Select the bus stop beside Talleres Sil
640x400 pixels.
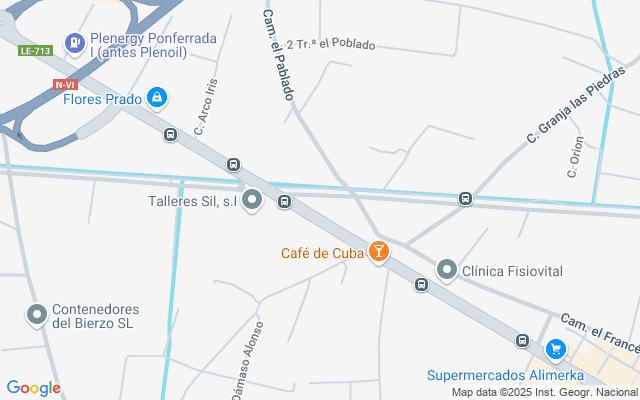pyautogui.click(x=284, y=201)
